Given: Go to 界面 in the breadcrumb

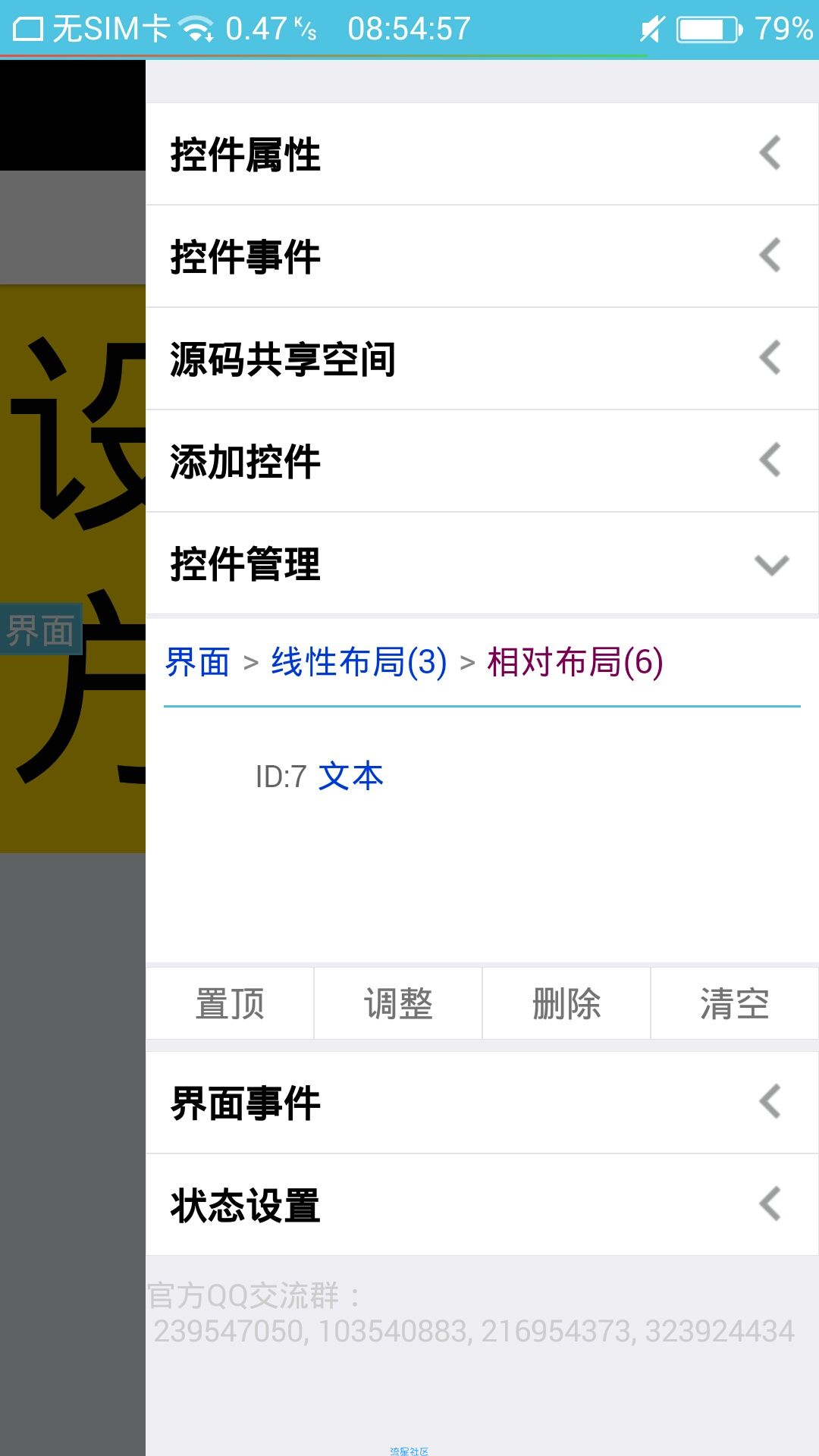Looking at the screenshot, I should tap(198, 662).
